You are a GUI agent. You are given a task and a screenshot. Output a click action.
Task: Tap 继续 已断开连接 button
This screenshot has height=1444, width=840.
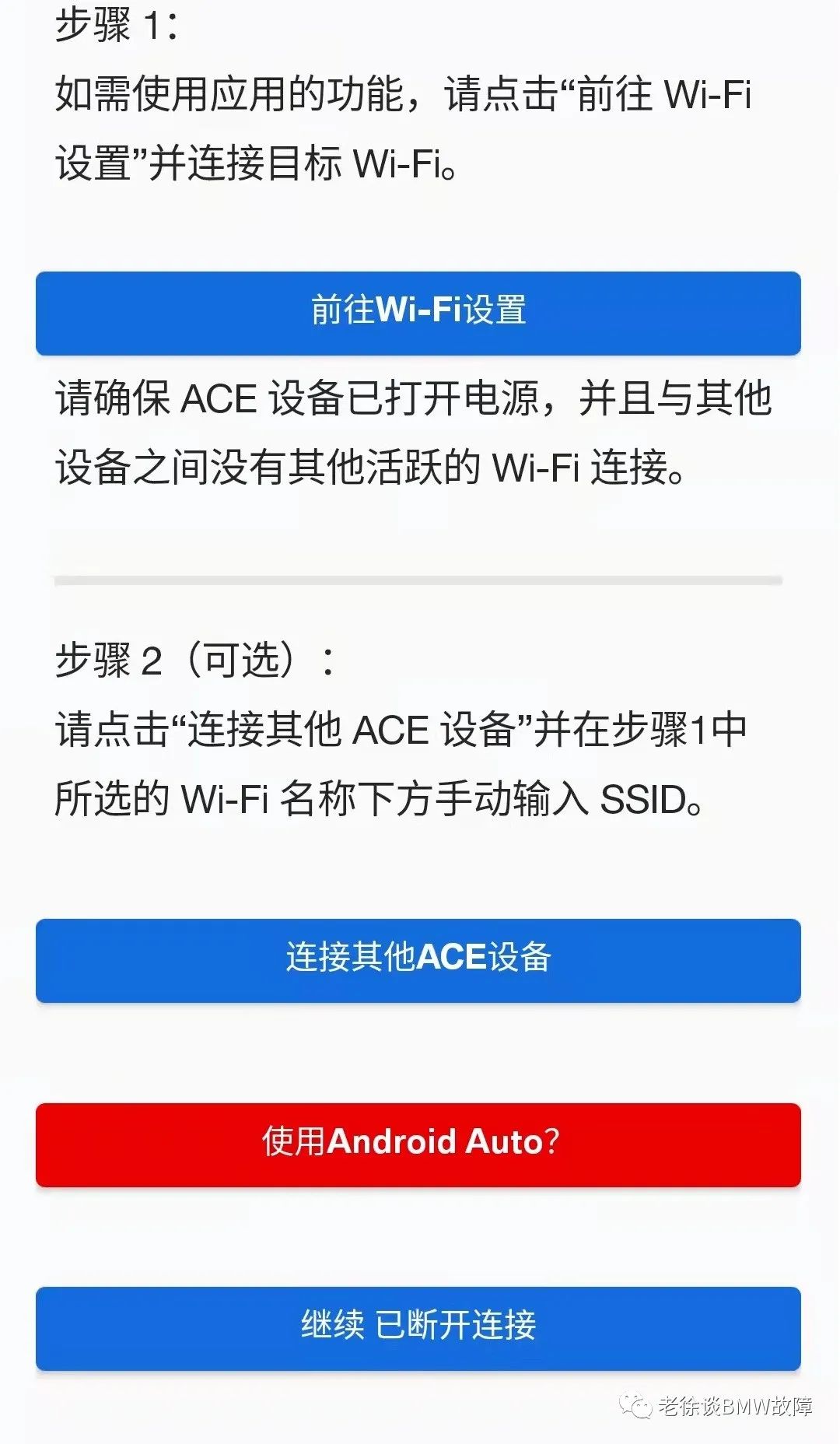418,1328
